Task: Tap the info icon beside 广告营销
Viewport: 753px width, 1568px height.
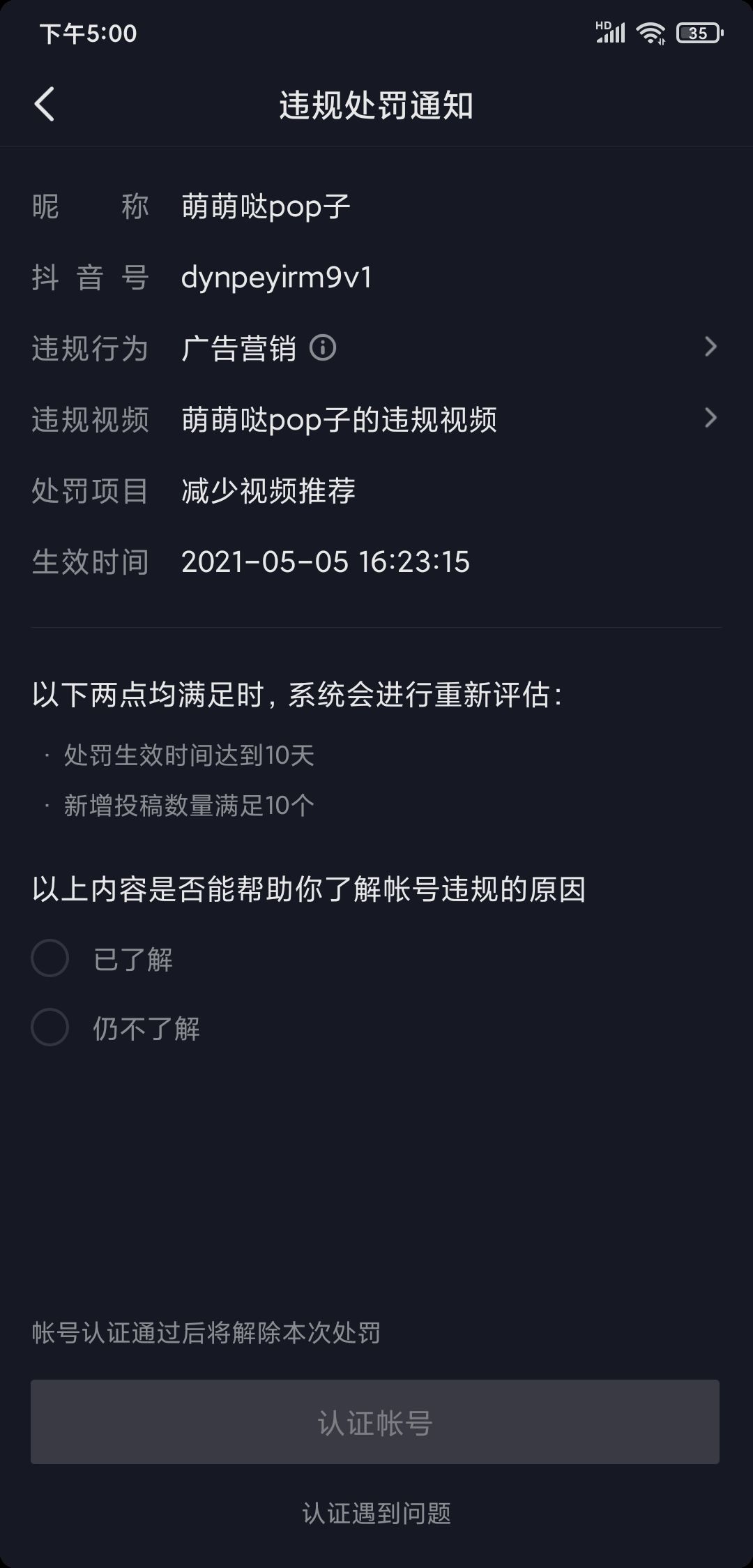Action: [x=323, y=347]
